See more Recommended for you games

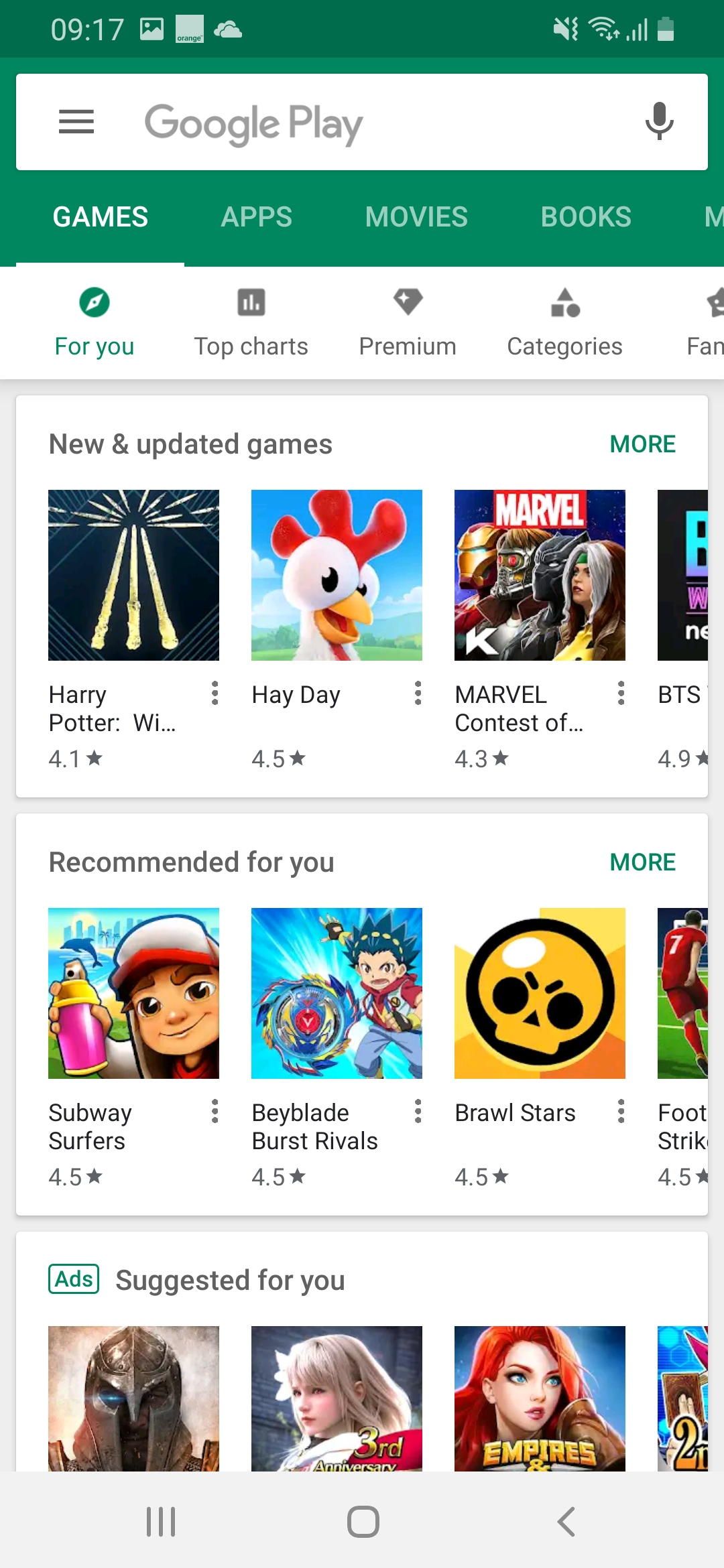point(642,862)
